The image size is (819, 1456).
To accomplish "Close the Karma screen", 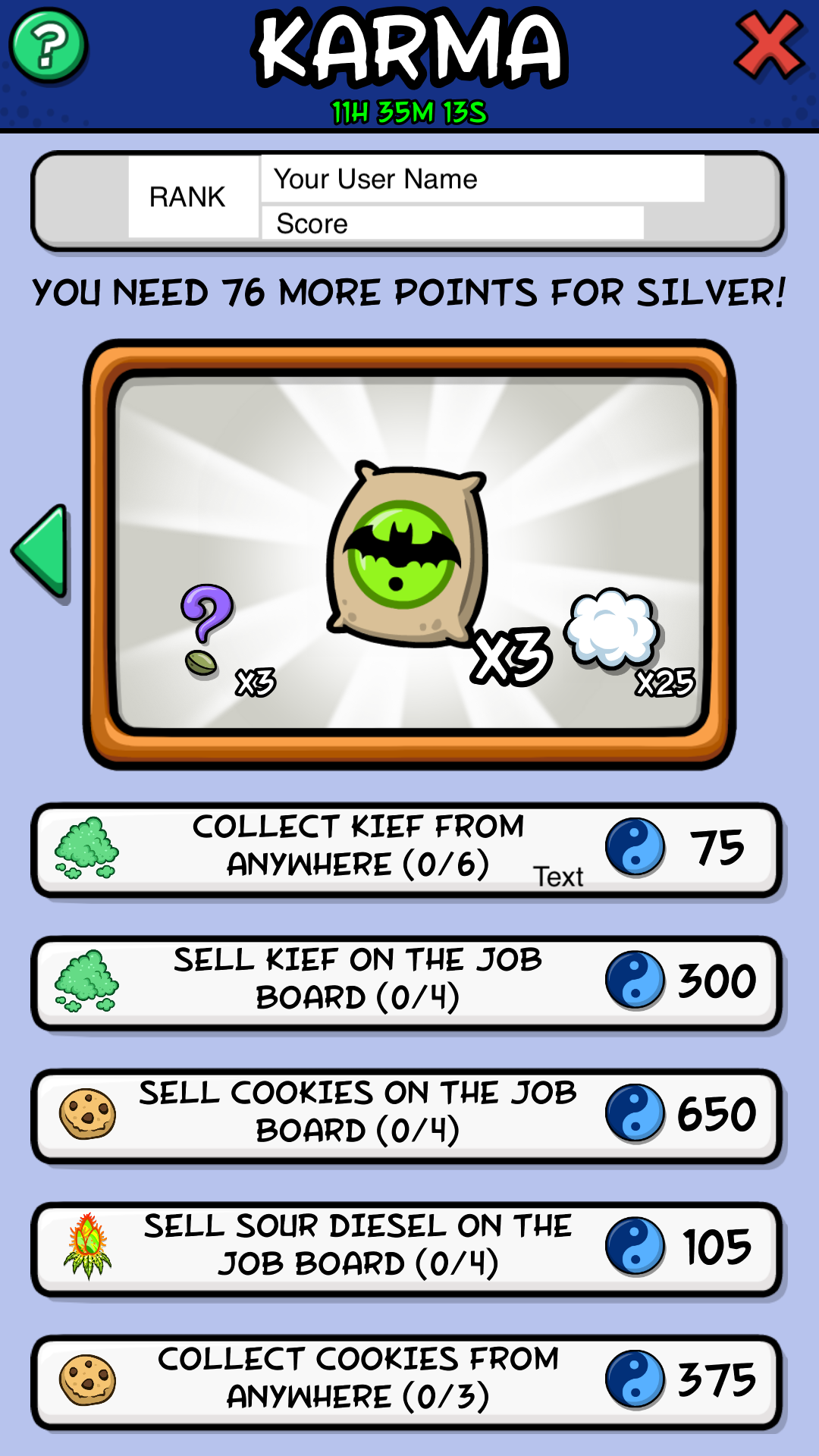I will coord(769,45).
